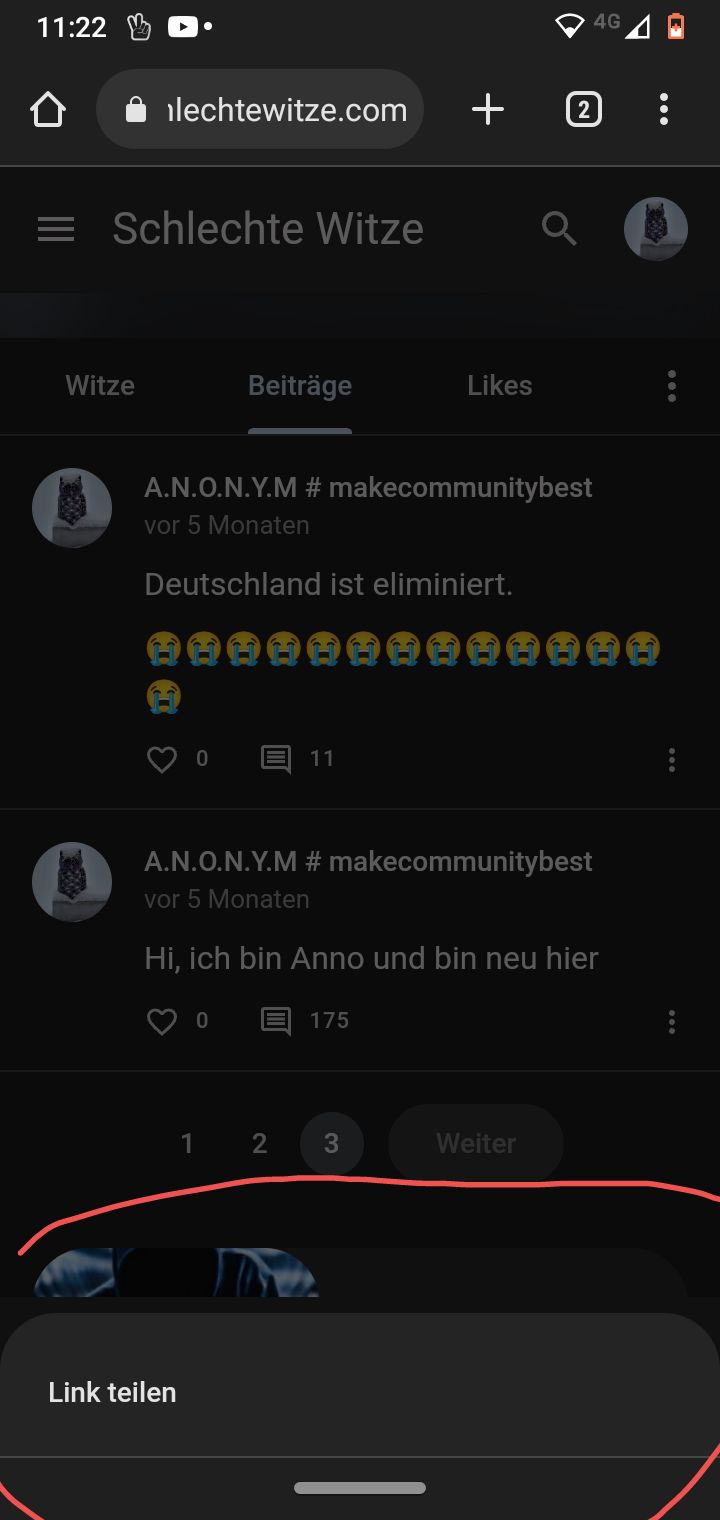Screen dimensions: 720x1520
Task: Open comments on the "Deutschland ist eliminiert." post
Action: pos(276,759)
